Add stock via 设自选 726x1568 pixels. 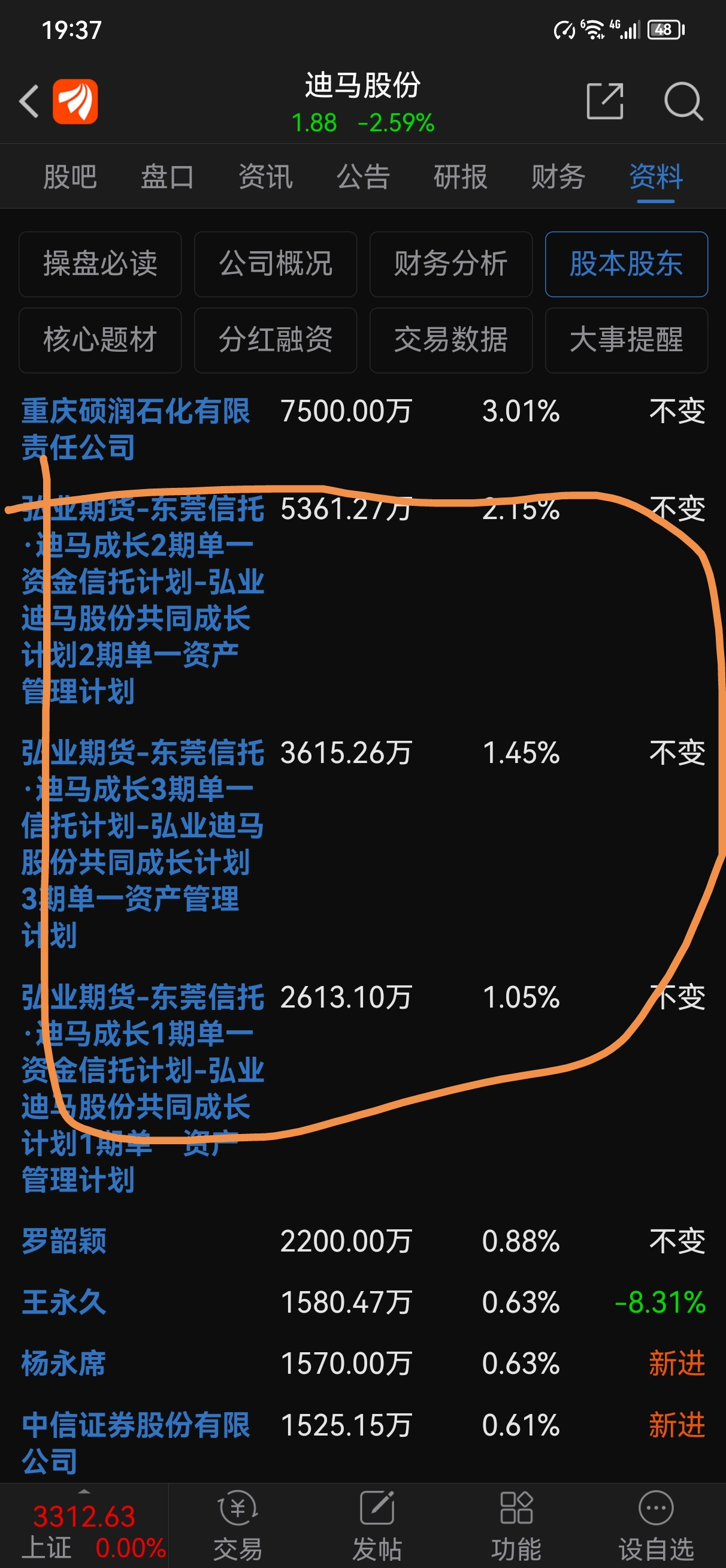point(656,1526)
